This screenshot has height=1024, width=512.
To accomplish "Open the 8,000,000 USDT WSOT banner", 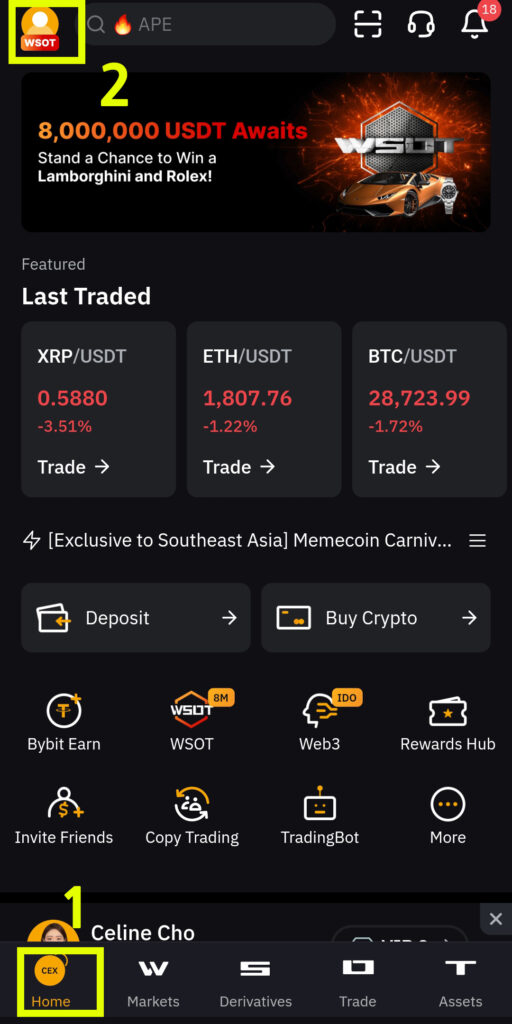I will (x=256, y=152).
